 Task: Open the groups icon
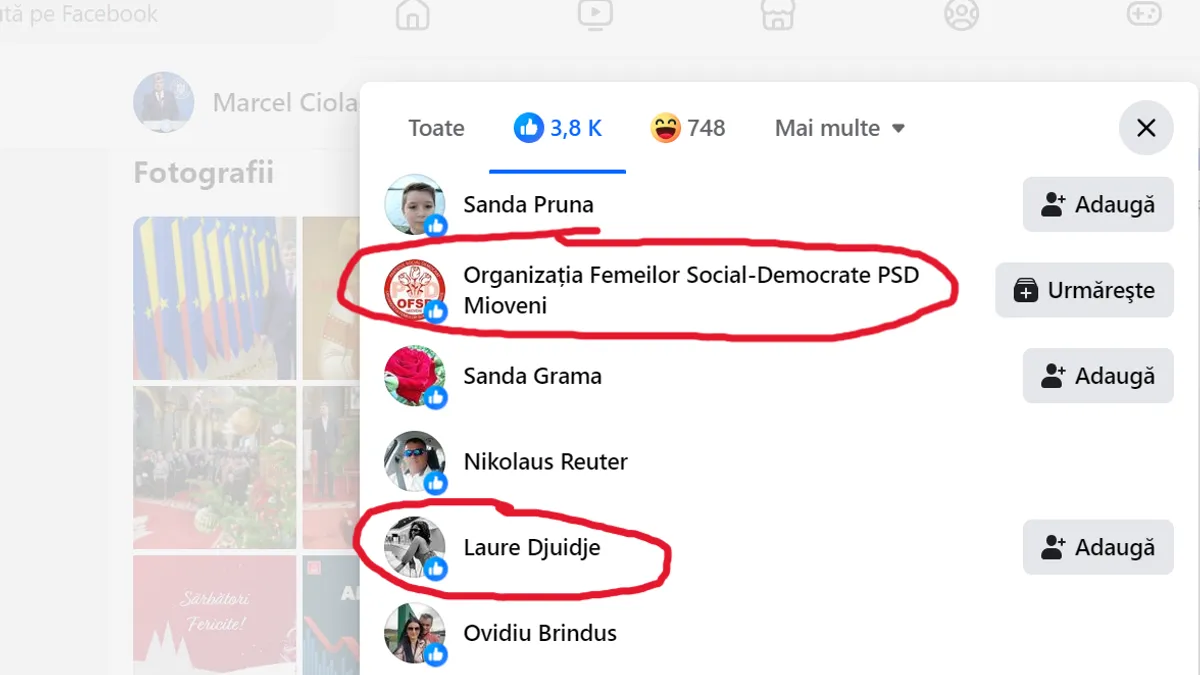point(961,14)
